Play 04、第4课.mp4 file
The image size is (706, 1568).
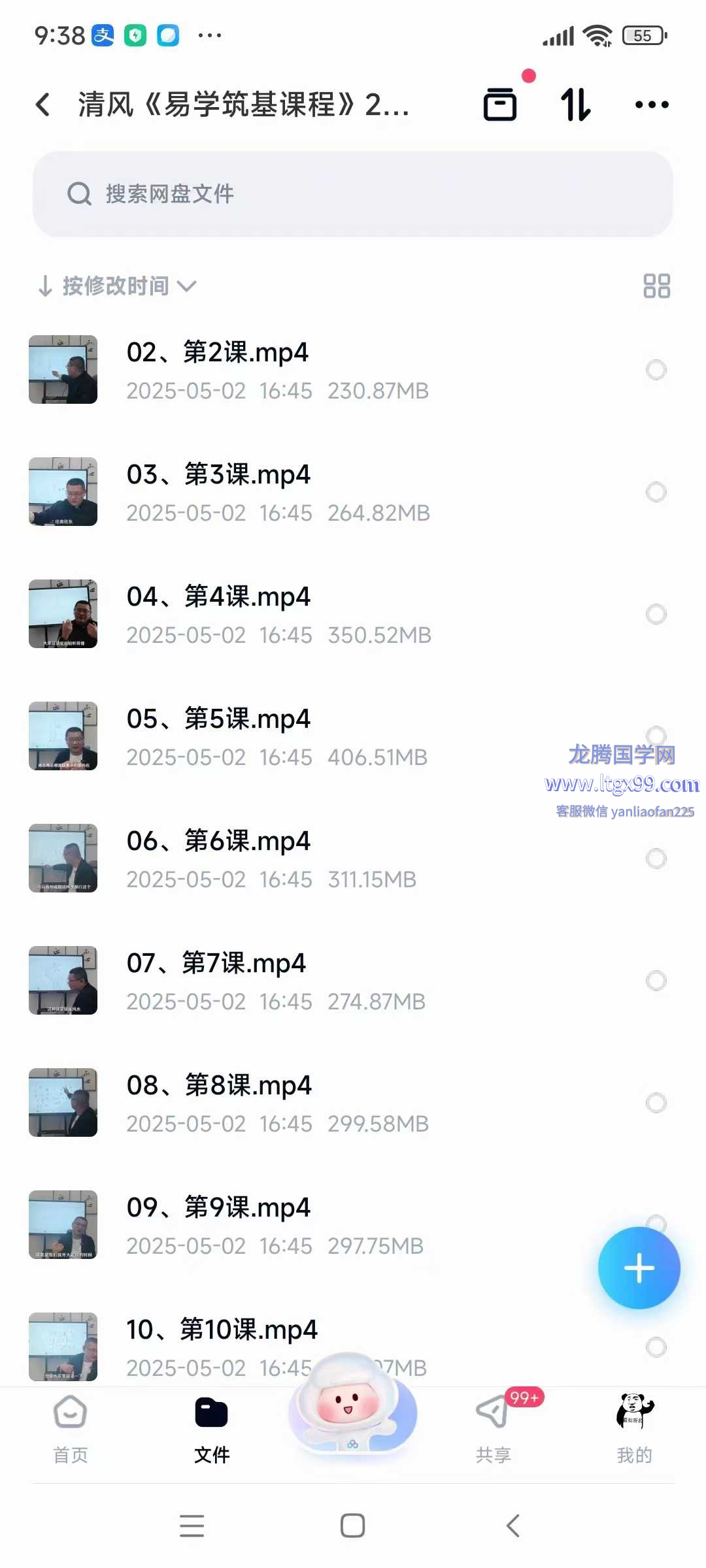pyautogui.click(x=219, y=598)
